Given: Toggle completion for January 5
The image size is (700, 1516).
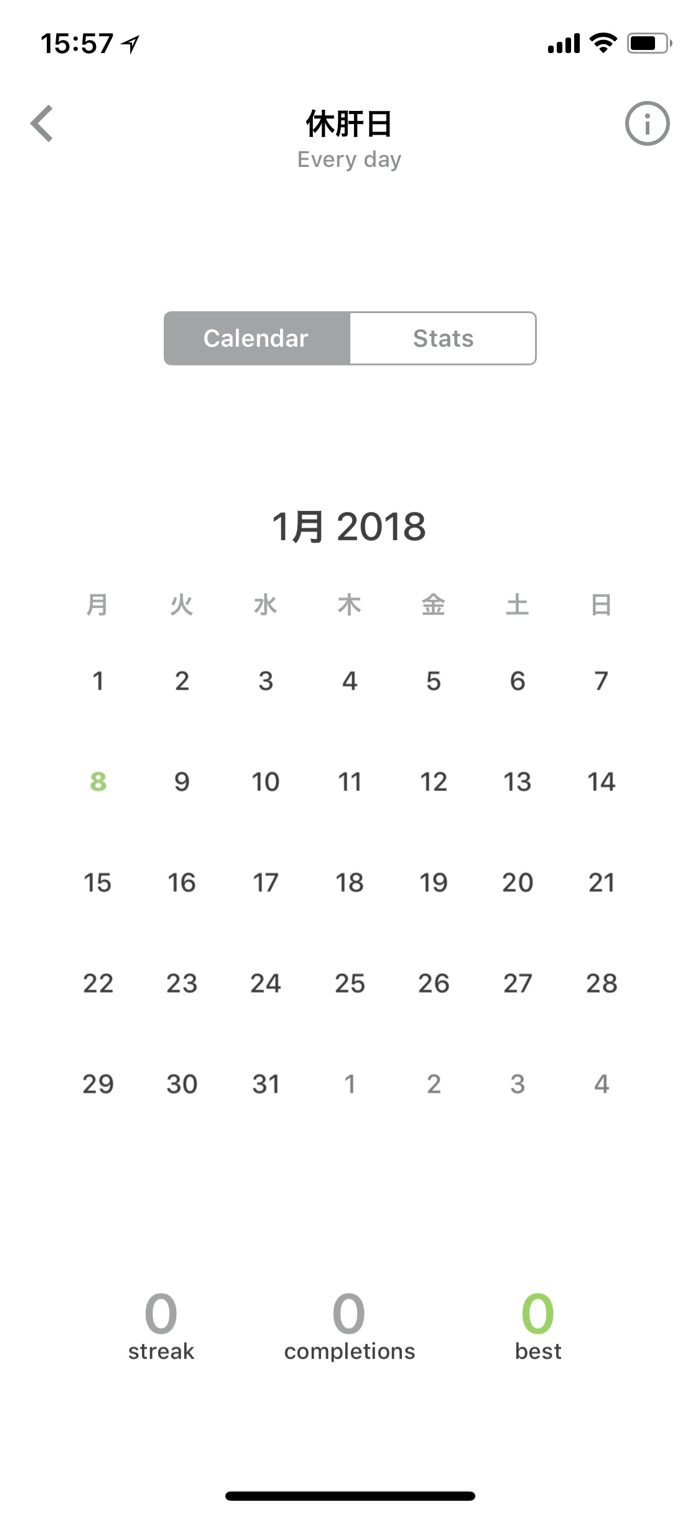Looking at the screenshot, I should 433,681.
